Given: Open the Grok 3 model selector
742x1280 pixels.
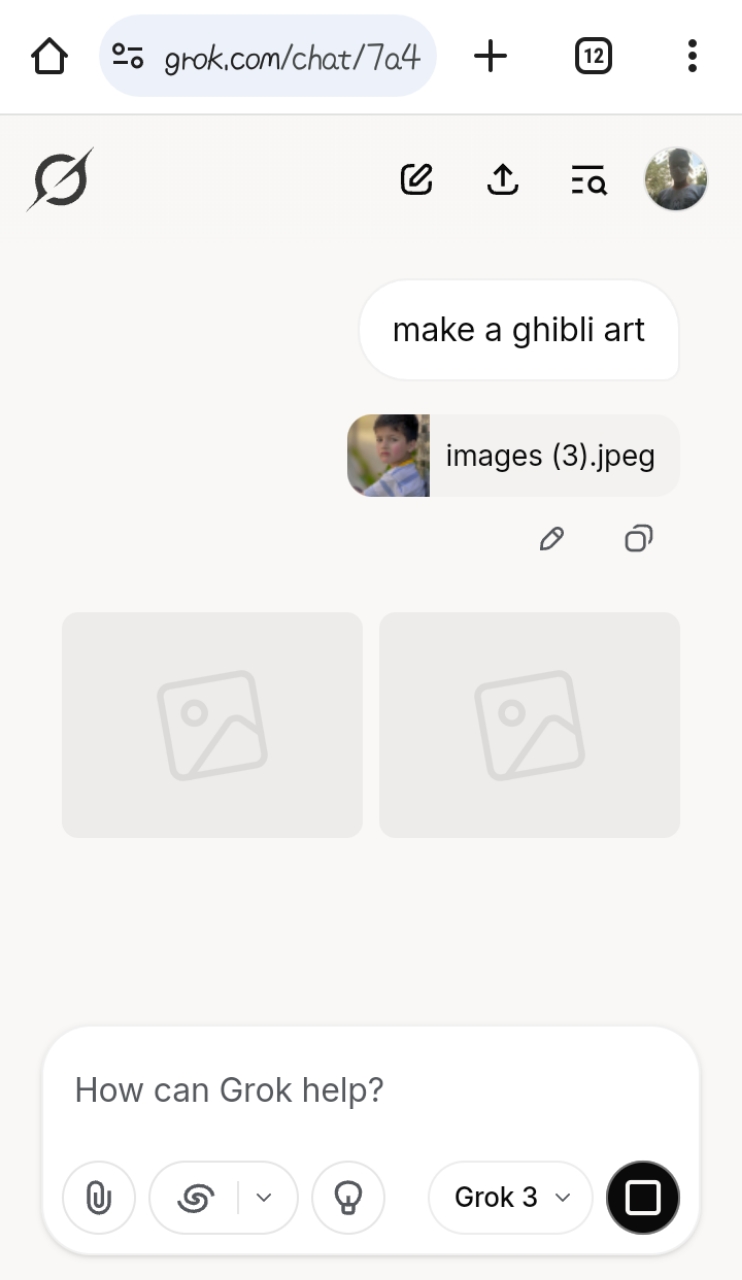Looking at the screenshot, I should (510, 1197).
